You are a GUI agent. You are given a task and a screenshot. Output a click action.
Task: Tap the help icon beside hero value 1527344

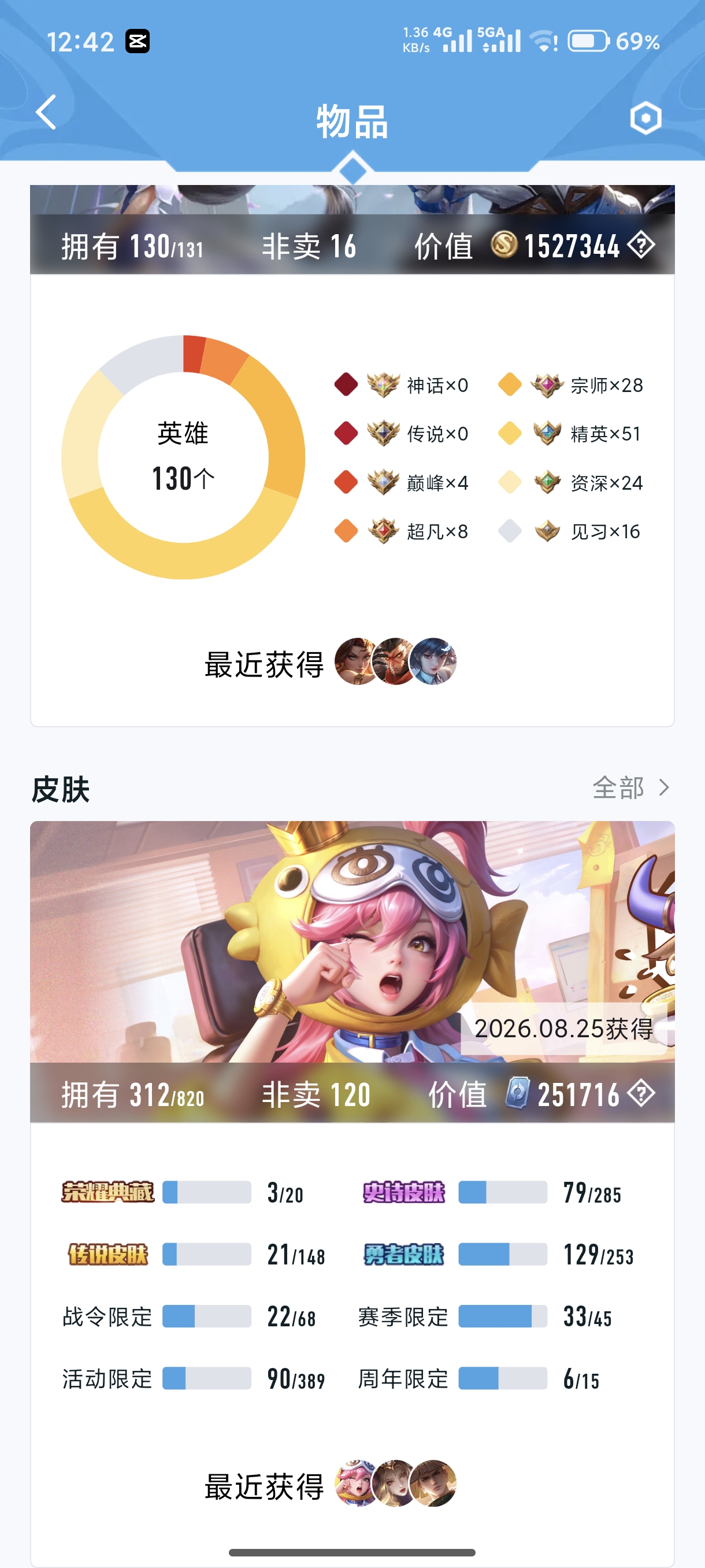click(x=641, y=245)
